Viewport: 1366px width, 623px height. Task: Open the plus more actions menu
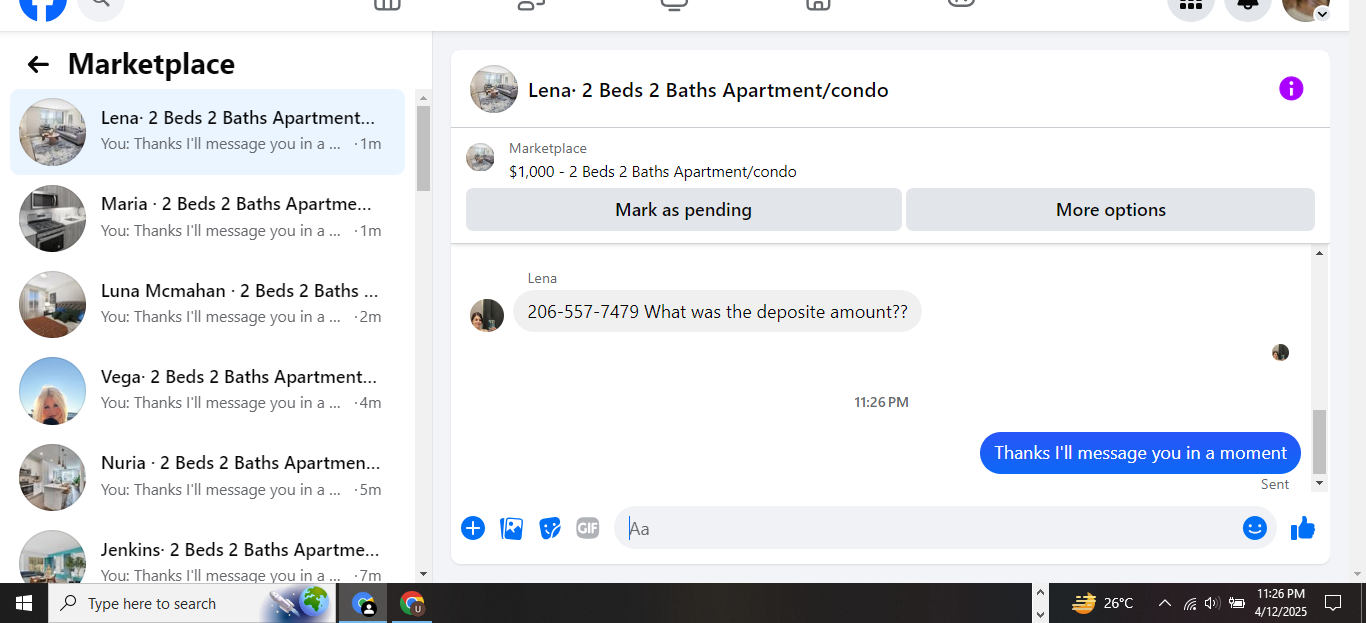pos(473,528)
